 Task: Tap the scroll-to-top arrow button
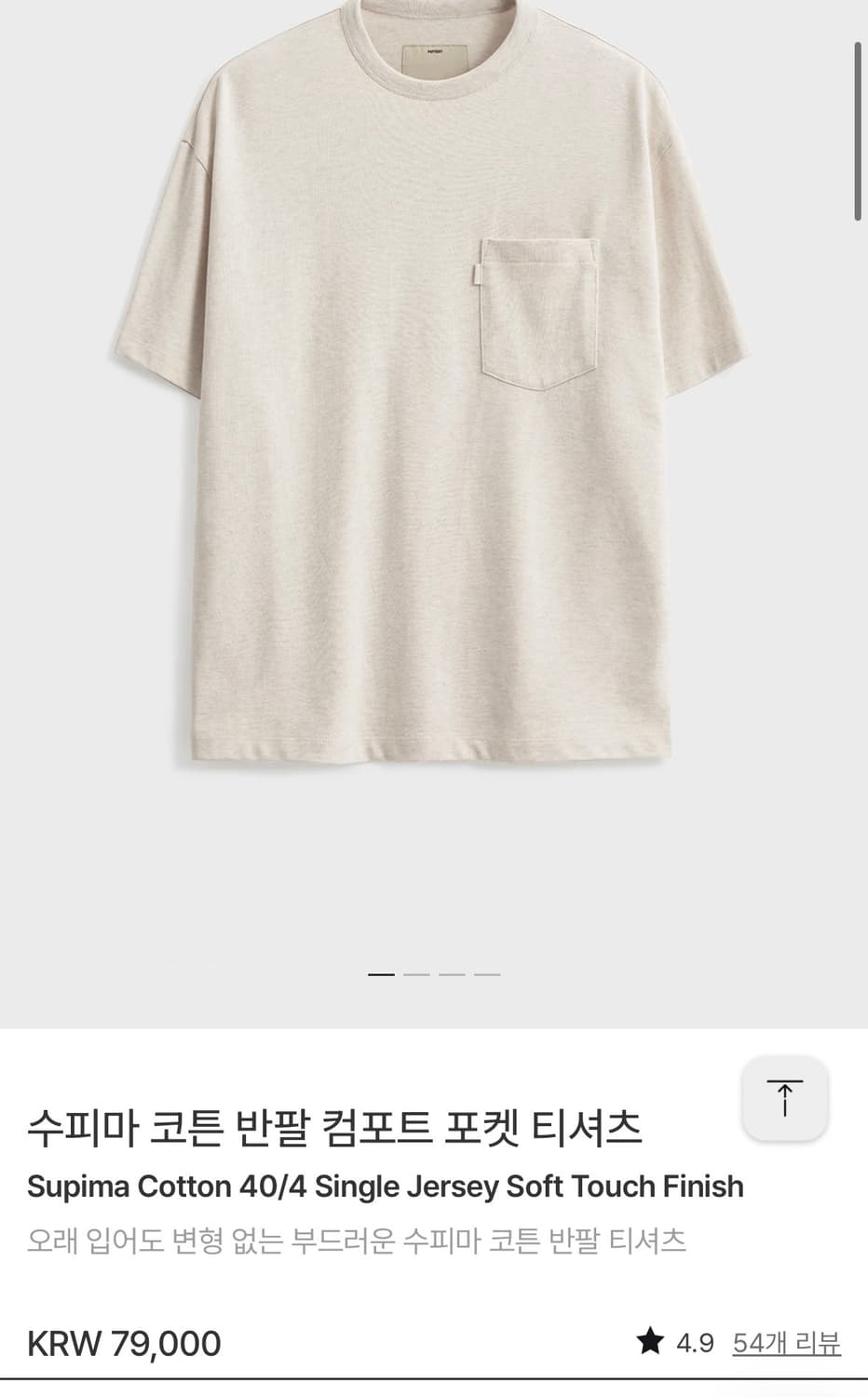[x=784, y=1098]
